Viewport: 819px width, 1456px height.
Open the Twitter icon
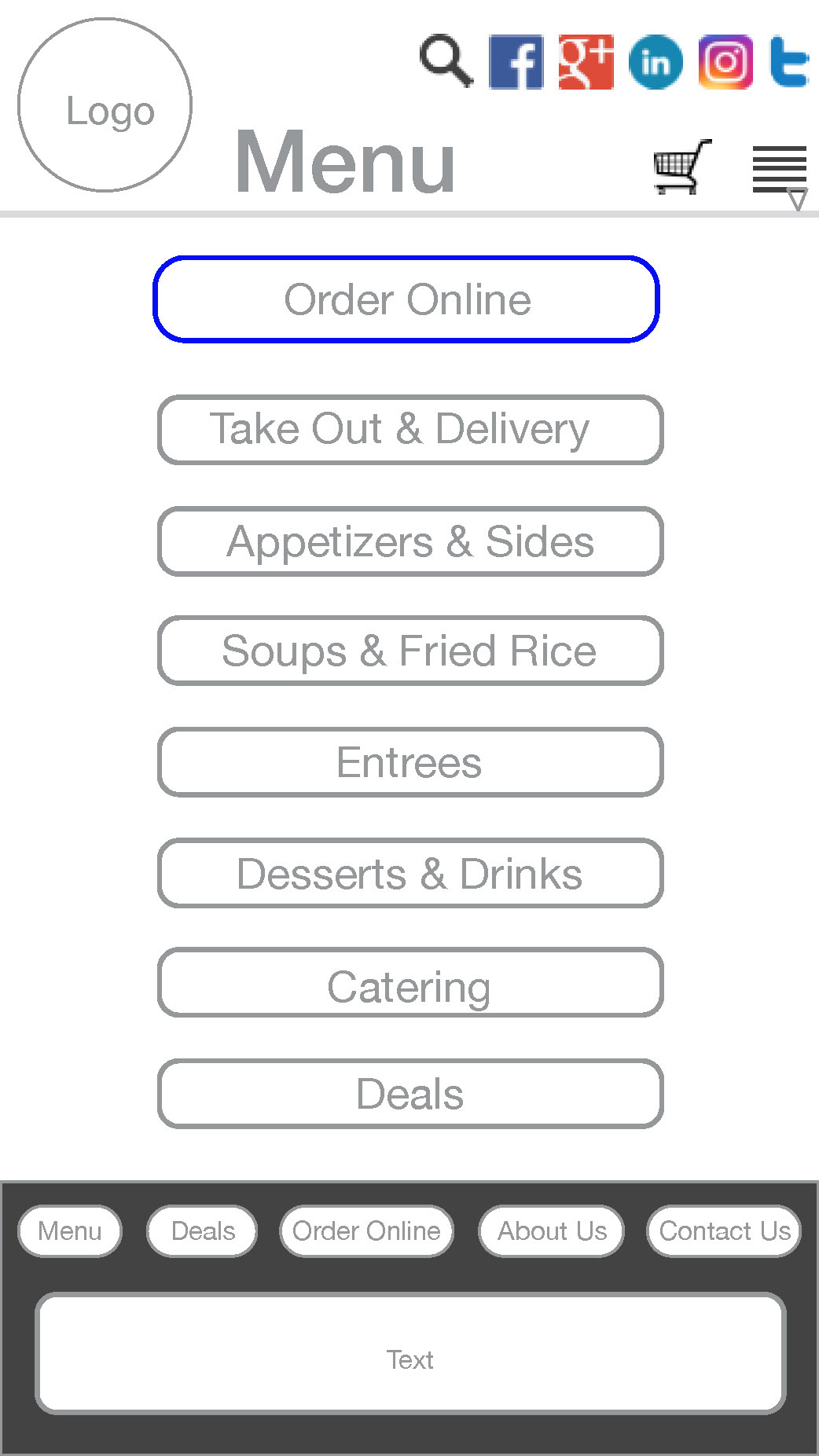[789, 61]
